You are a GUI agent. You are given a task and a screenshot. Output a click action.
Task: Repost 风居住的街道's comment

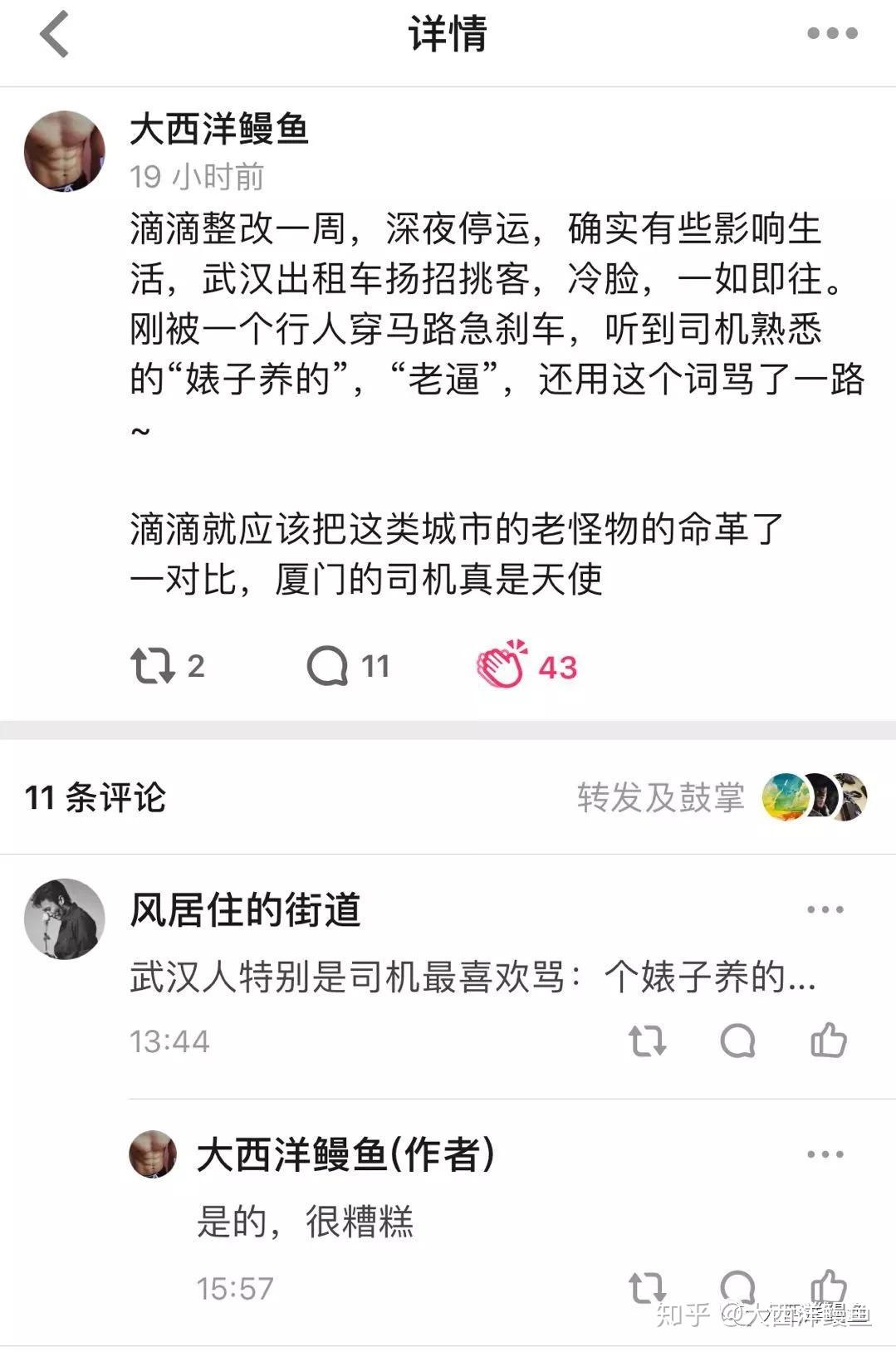pyautogui.click(x=648, y=1041)
